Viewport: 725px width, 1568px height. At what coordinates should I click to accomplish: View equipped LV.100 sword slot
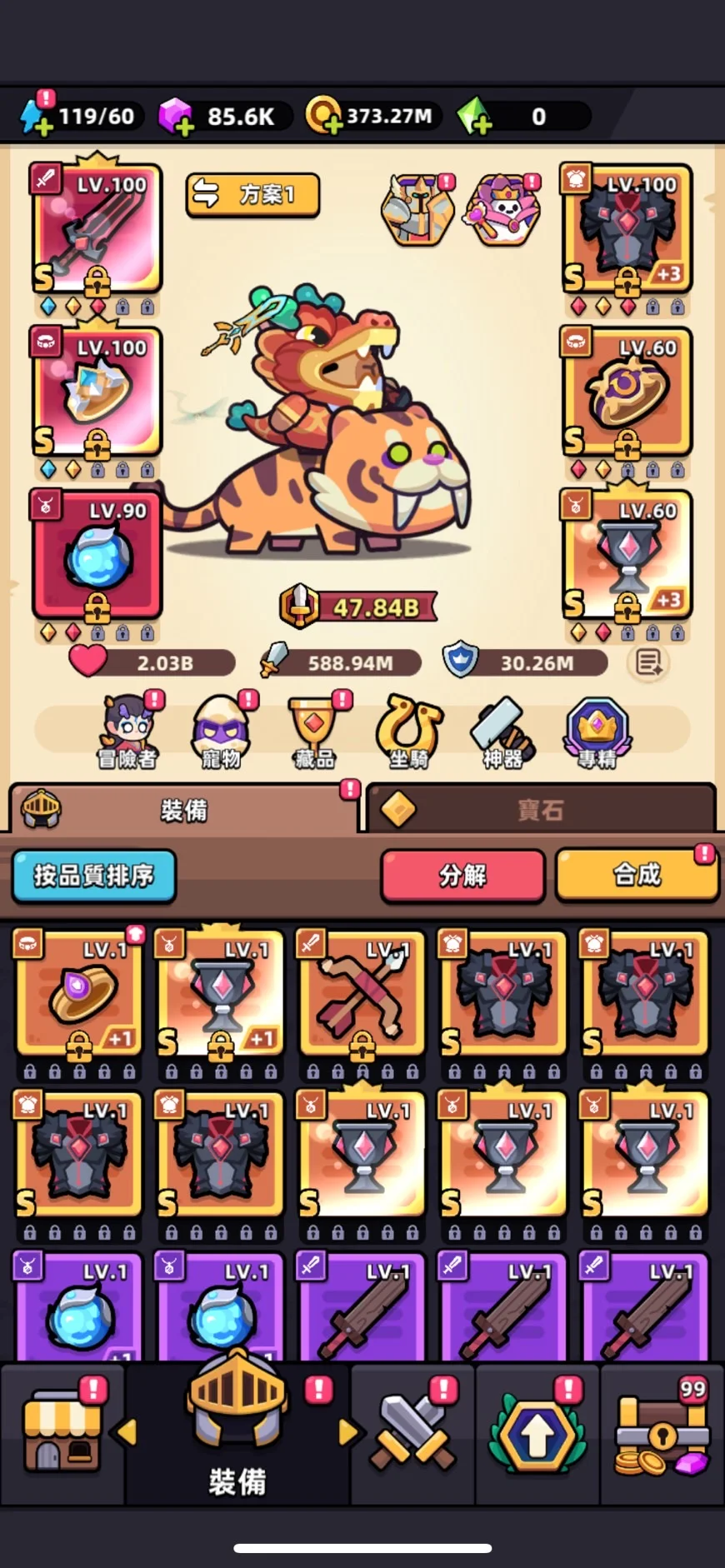click(x=97, y=228)
